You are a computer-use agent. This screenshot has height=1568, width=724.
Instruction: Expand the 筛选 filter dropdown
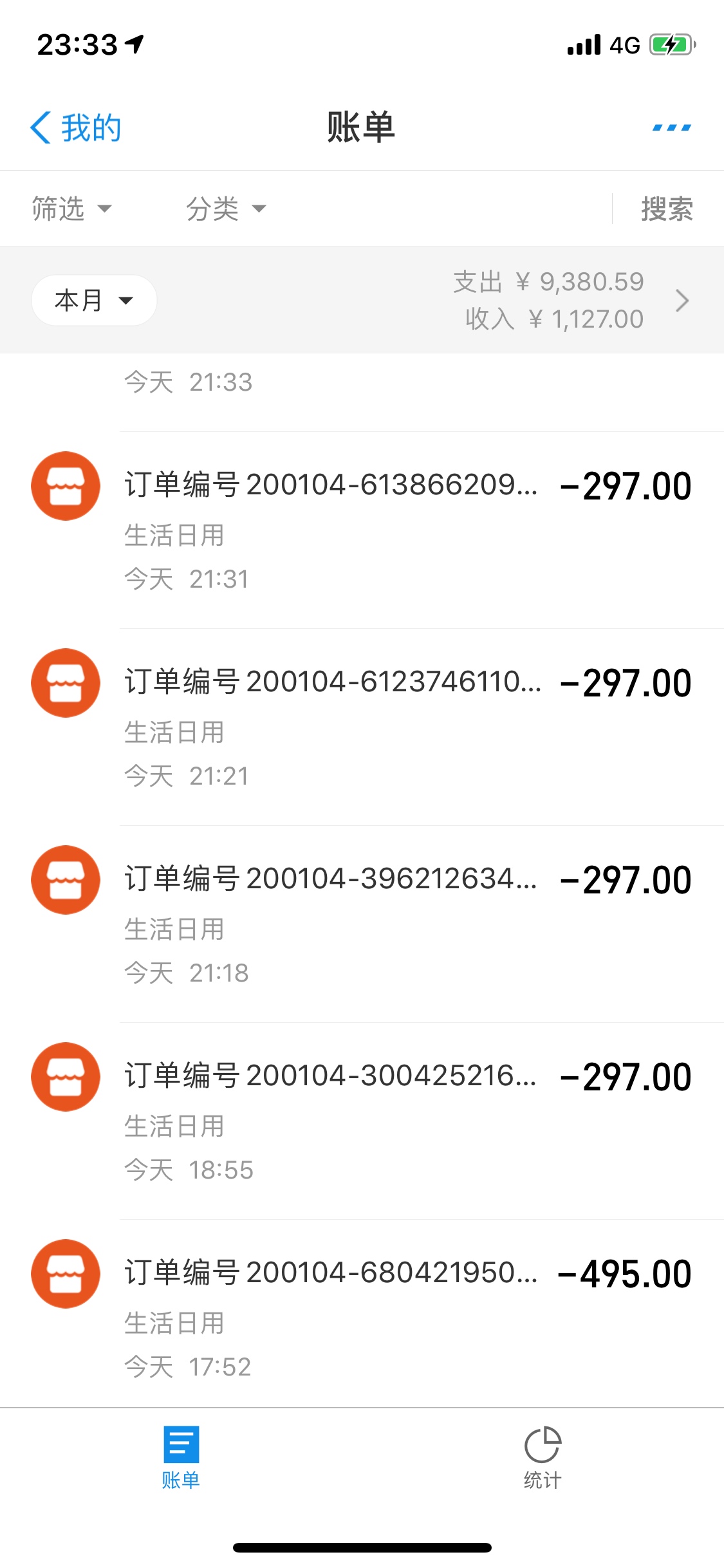click(x=71, y=209)
